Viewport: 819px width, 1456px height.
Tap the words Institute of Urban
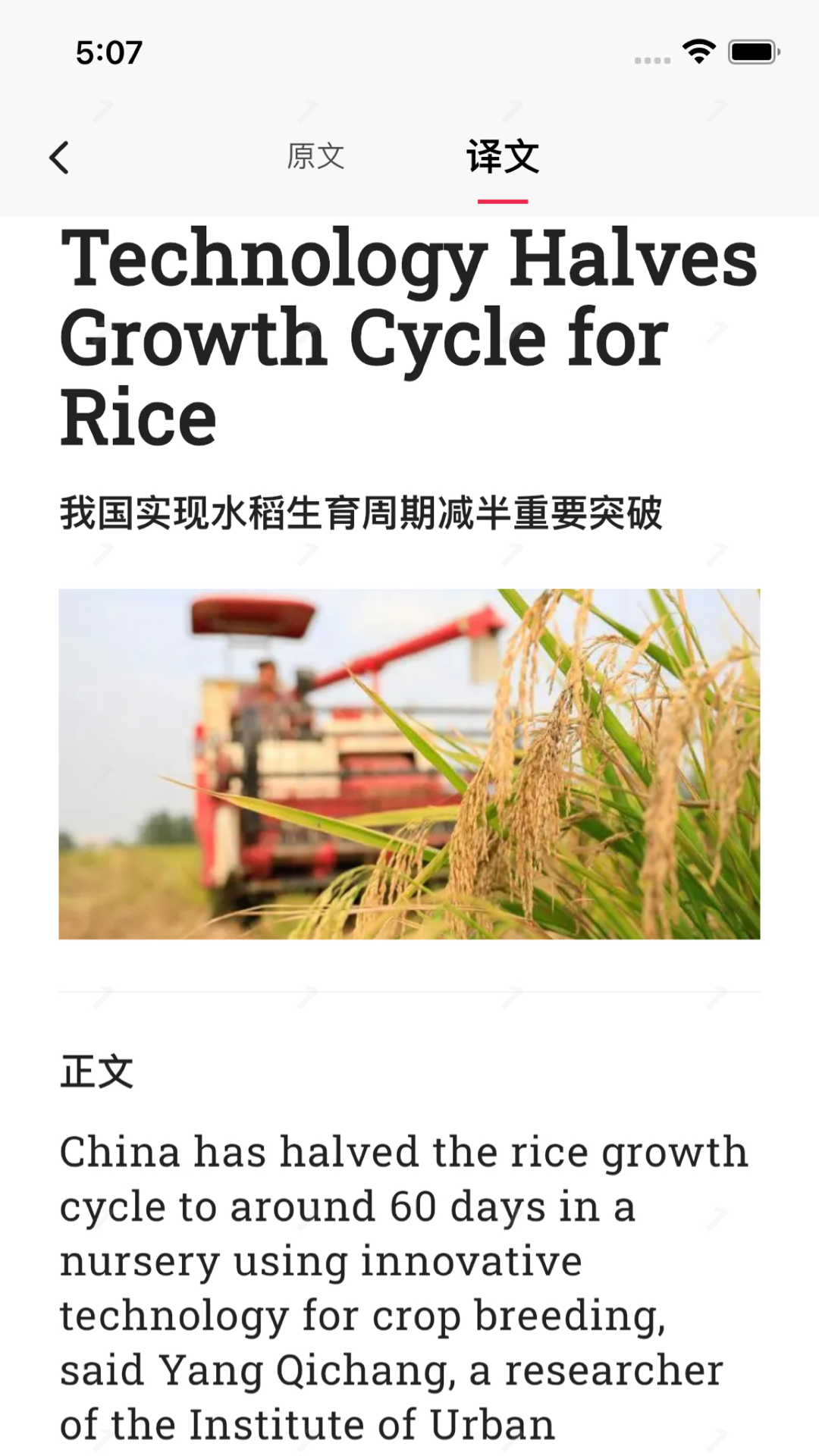click(x=372, y=1424)
